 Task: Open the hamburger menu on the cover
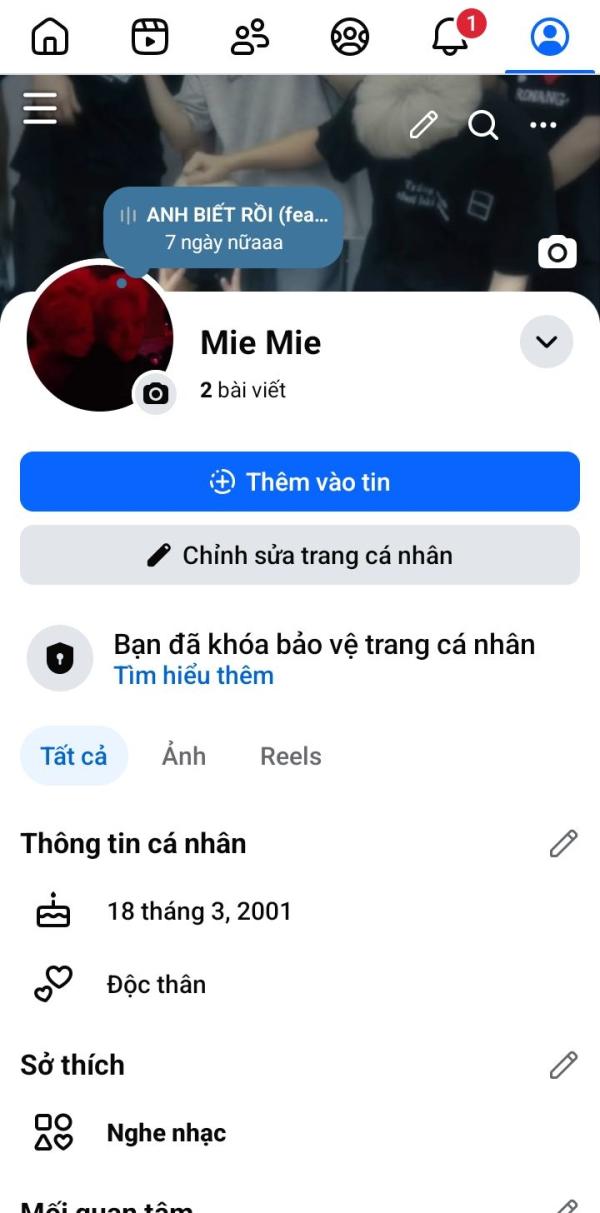point(40,108)
